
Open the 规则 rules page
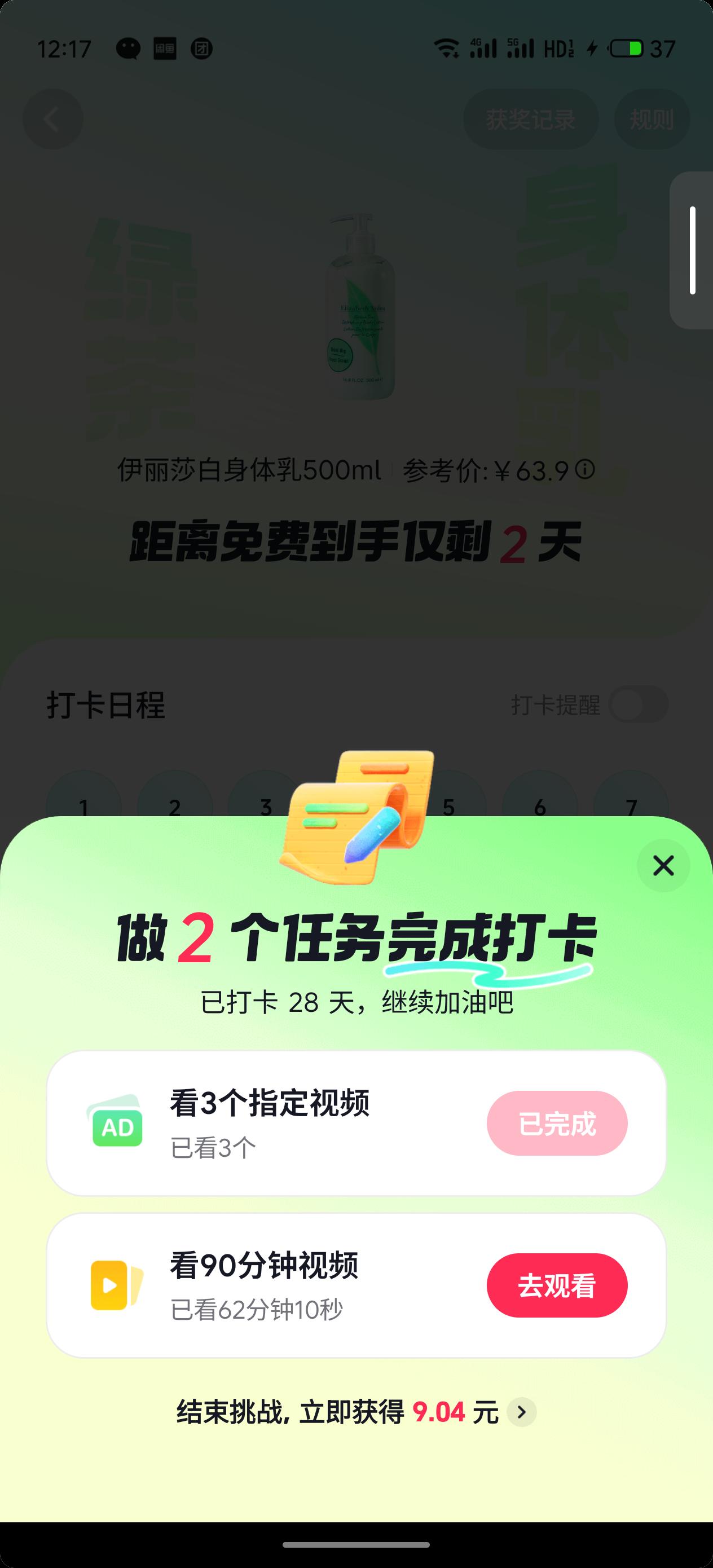652,120
